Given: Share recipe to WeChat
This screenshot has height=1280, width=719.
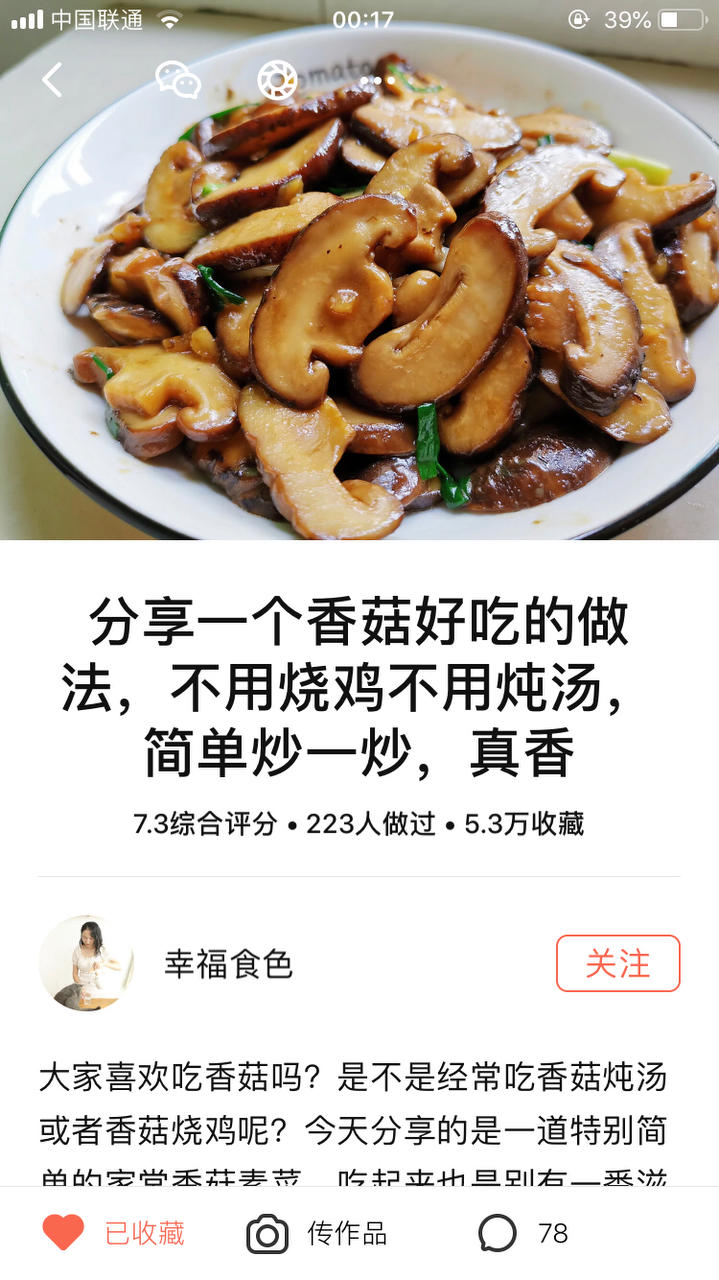Looking at the screenshot, I should (x=178, y=80).
